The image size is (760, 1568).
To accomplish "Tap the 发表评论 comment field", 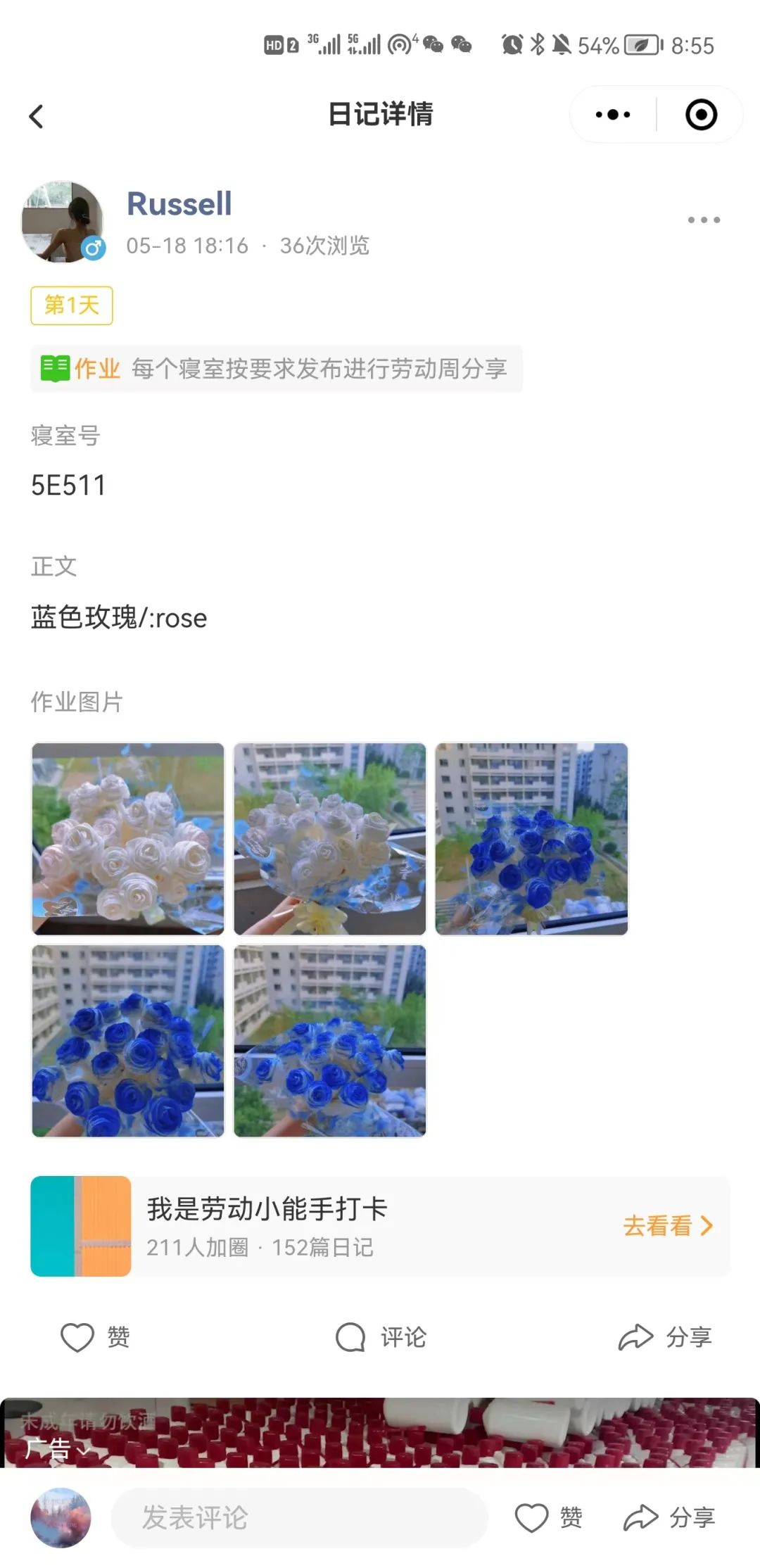I will click(299, 1518).
